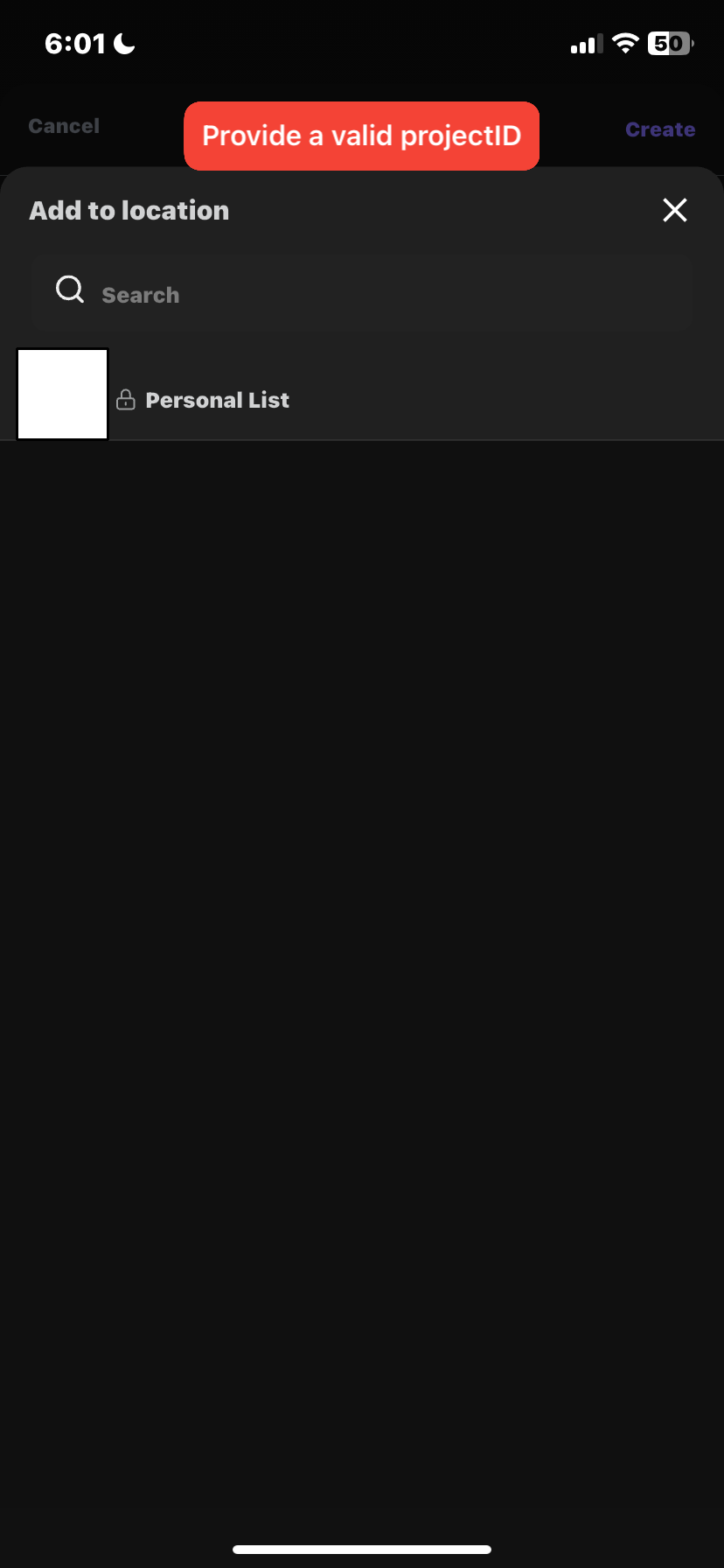Close the Add to location sheet

(674, 210)
